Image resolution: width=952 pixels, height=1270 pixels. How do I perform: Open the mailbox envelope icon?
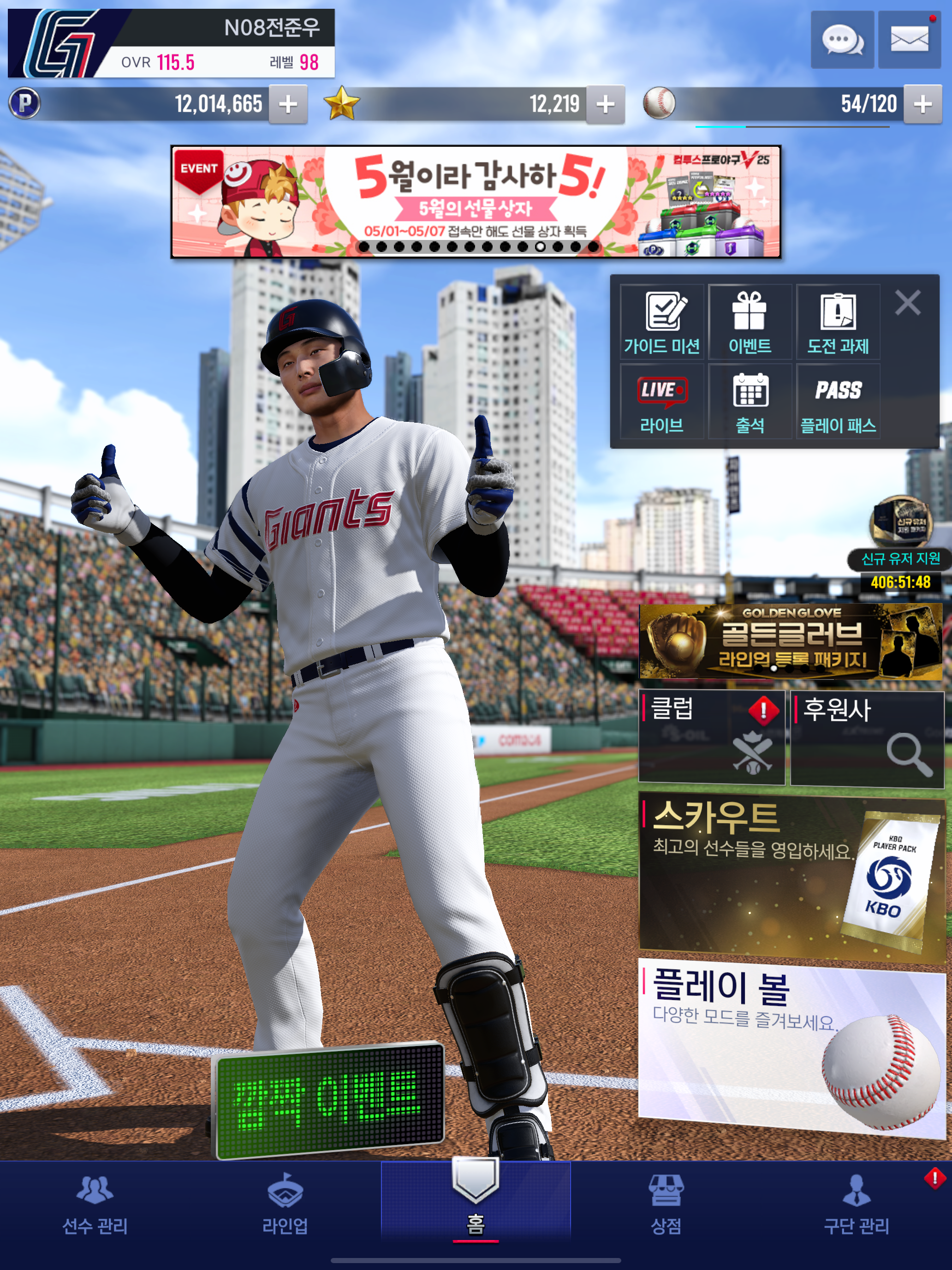point(909,40)
